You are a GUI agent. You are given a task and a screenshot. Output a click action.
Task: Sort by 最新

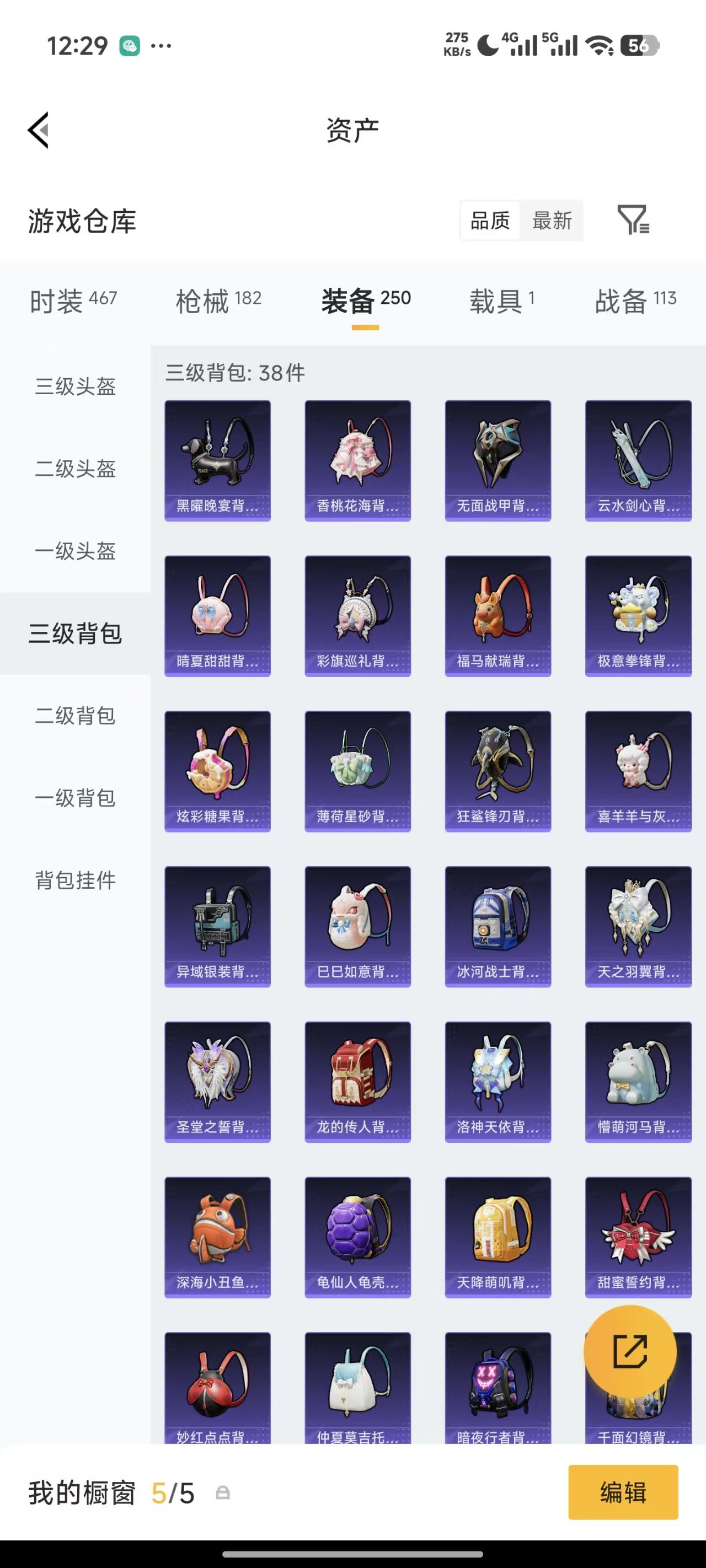click(552, 221)
